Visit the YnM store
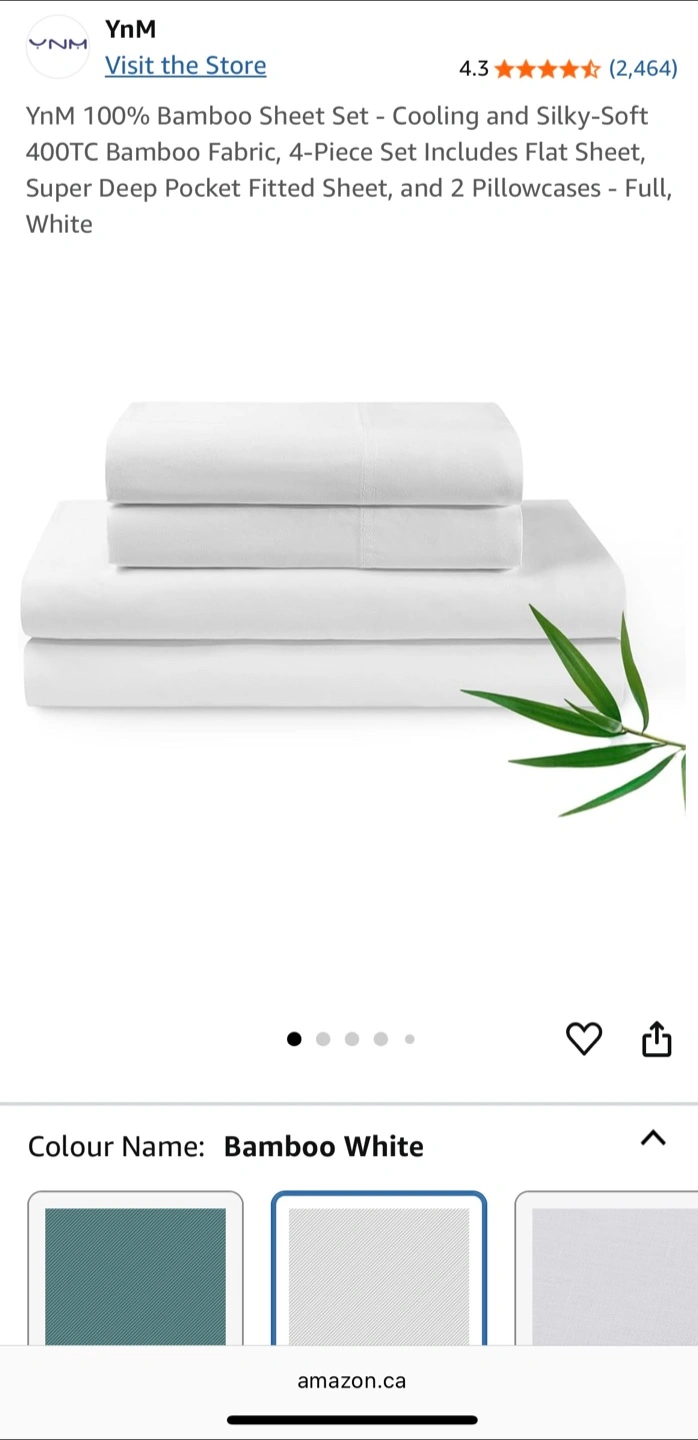Viewport: 698px width, 1440px height. point(185,66)
